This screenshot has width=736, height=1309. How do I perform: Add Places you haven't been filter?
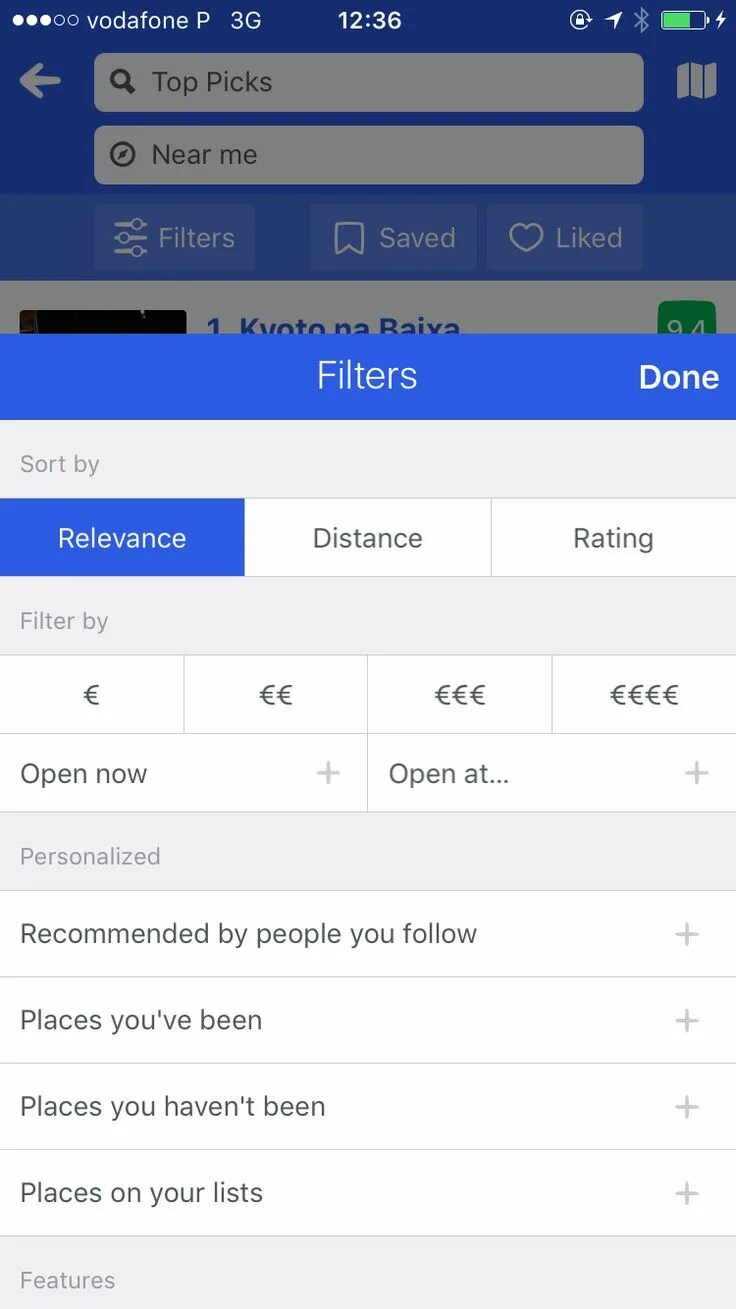tap(368, 1107)
